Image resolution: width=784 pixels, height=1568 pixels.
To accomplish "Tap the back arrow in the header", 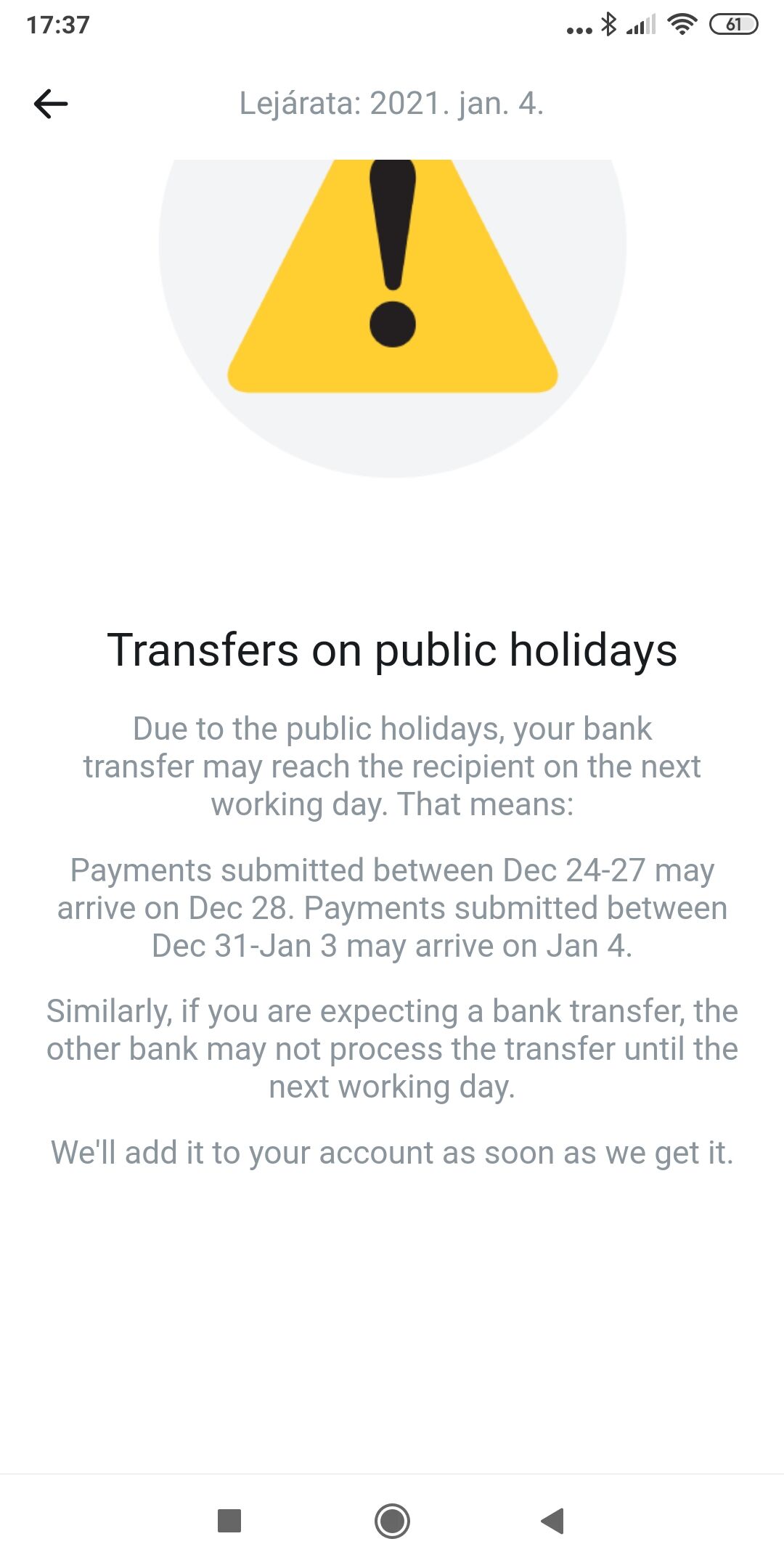I will (x=51, y=104).
